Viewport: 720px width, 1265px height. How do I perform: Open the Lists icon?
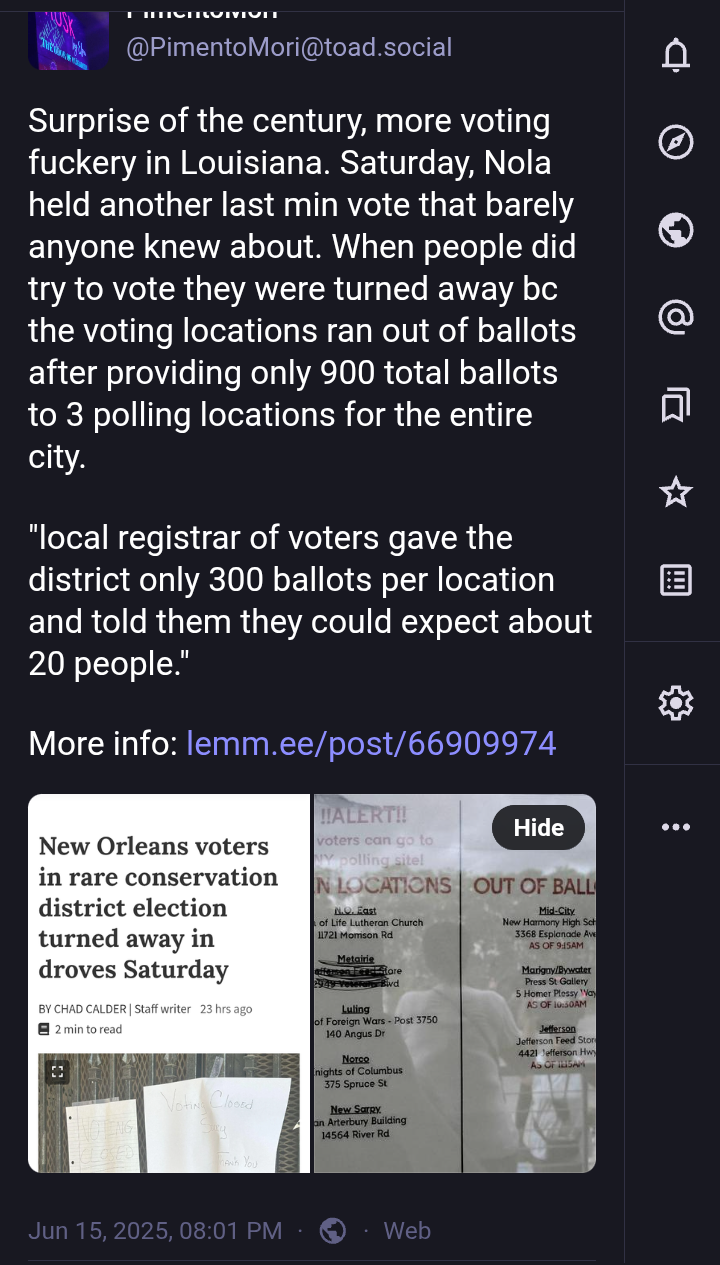point(676,580)
